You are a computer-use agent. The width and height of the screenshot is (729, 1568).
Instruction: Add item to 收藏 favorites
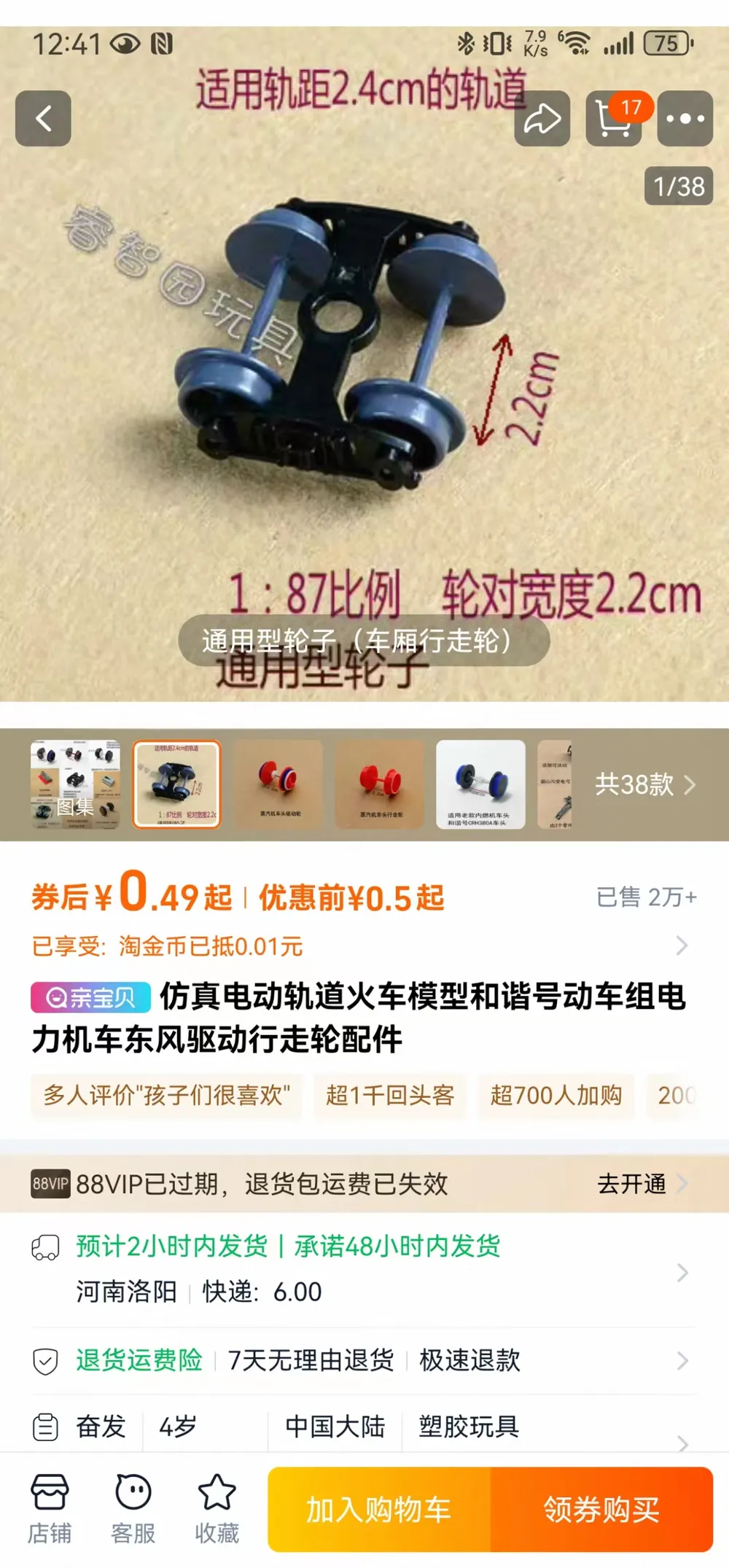pos(217,1509)
